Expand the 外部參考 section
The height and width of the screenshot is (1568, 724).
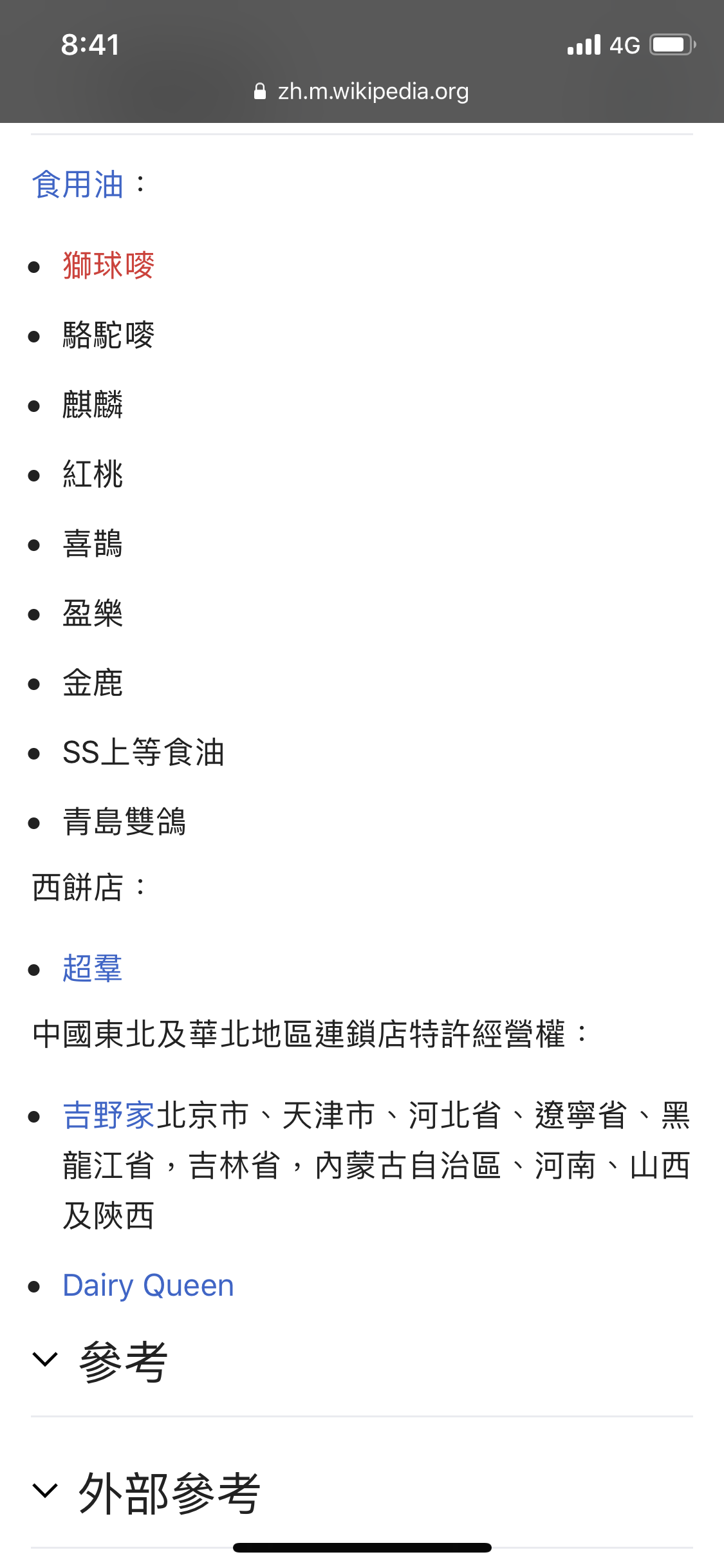pyautogui.click(x=362, y=1493)
